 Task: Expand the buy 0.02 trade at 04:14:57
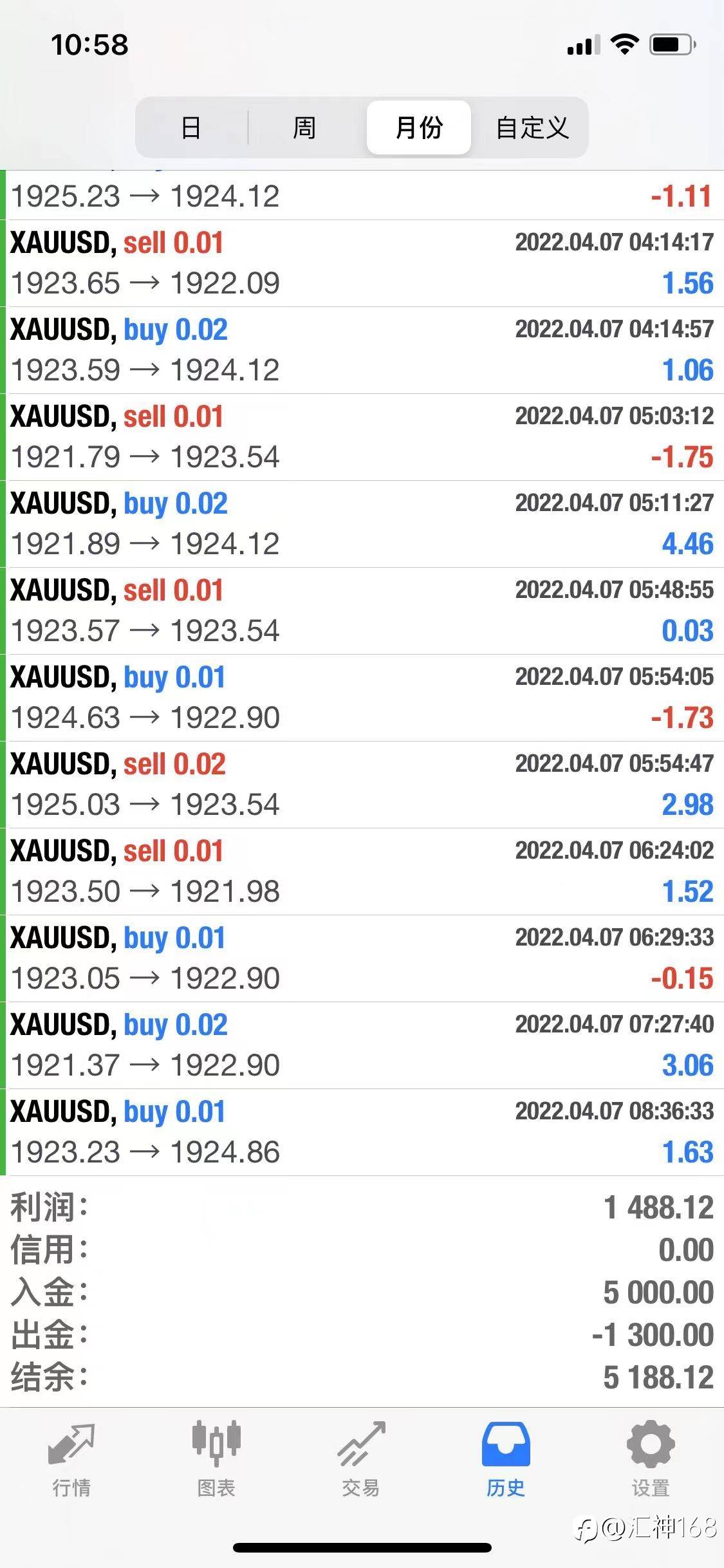tap(362, 350)
